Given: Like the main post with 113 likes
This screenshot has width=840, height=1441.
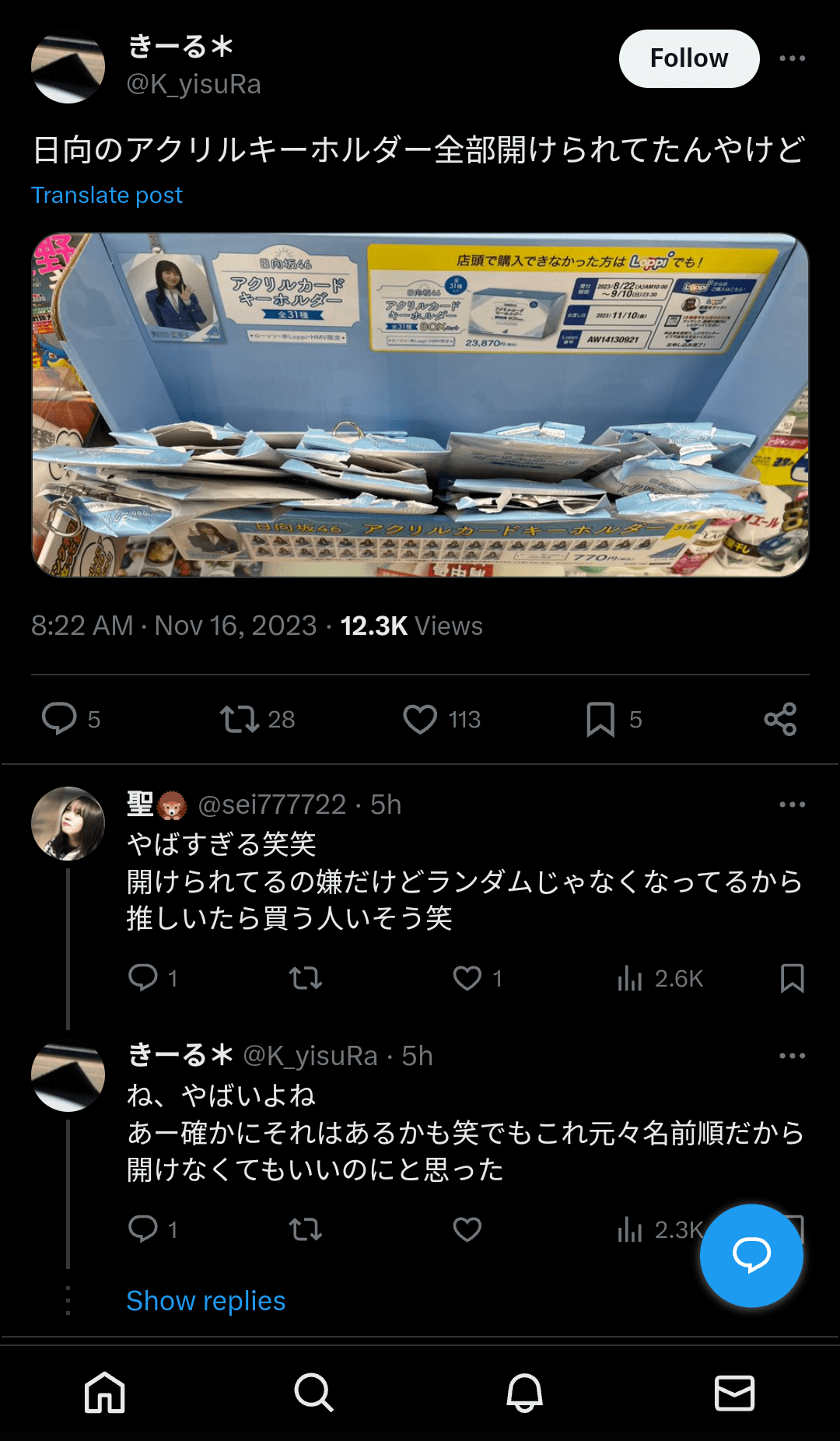Looking at the screenshot, I should click(x=420, y=719).
